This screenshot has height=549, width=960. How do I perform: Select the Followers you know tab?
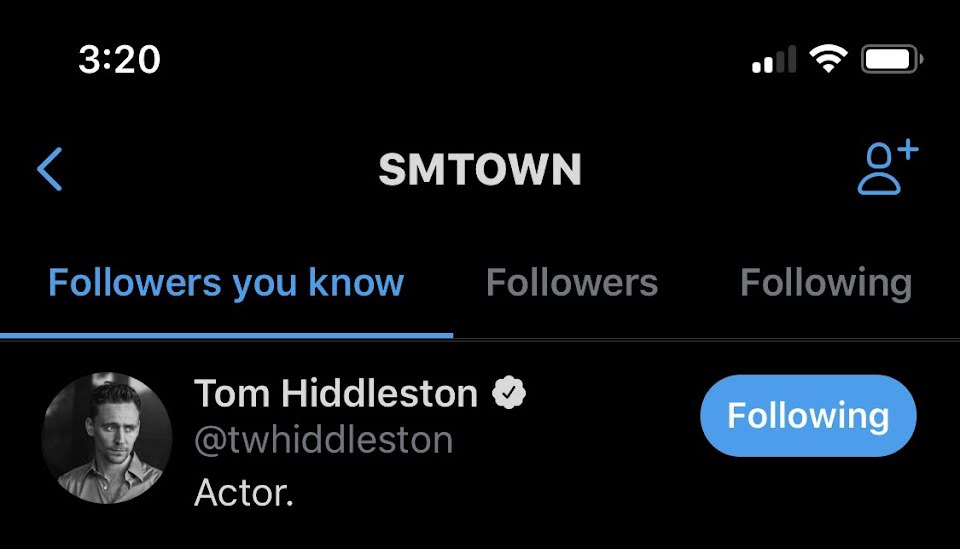226,283
